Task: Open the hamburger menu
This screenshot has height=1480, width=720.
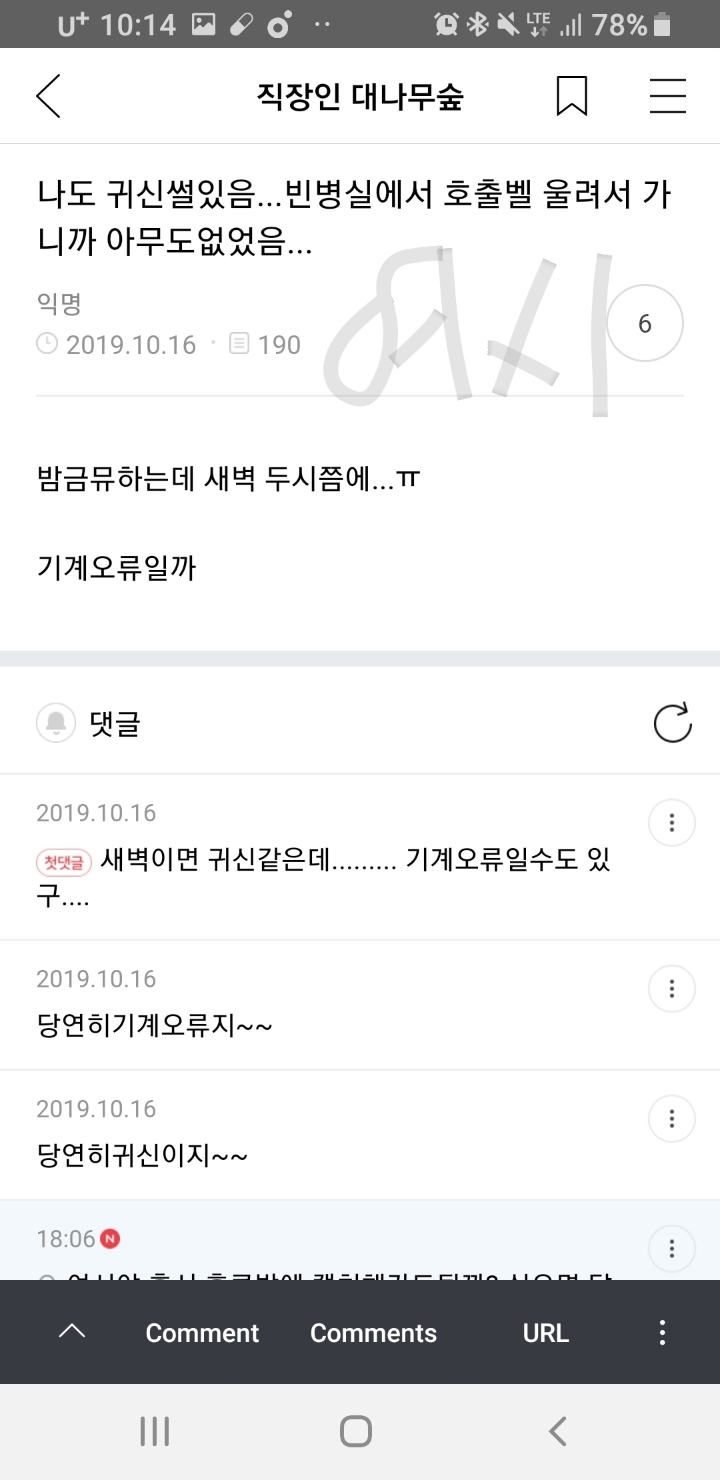Action: (667, 97)
